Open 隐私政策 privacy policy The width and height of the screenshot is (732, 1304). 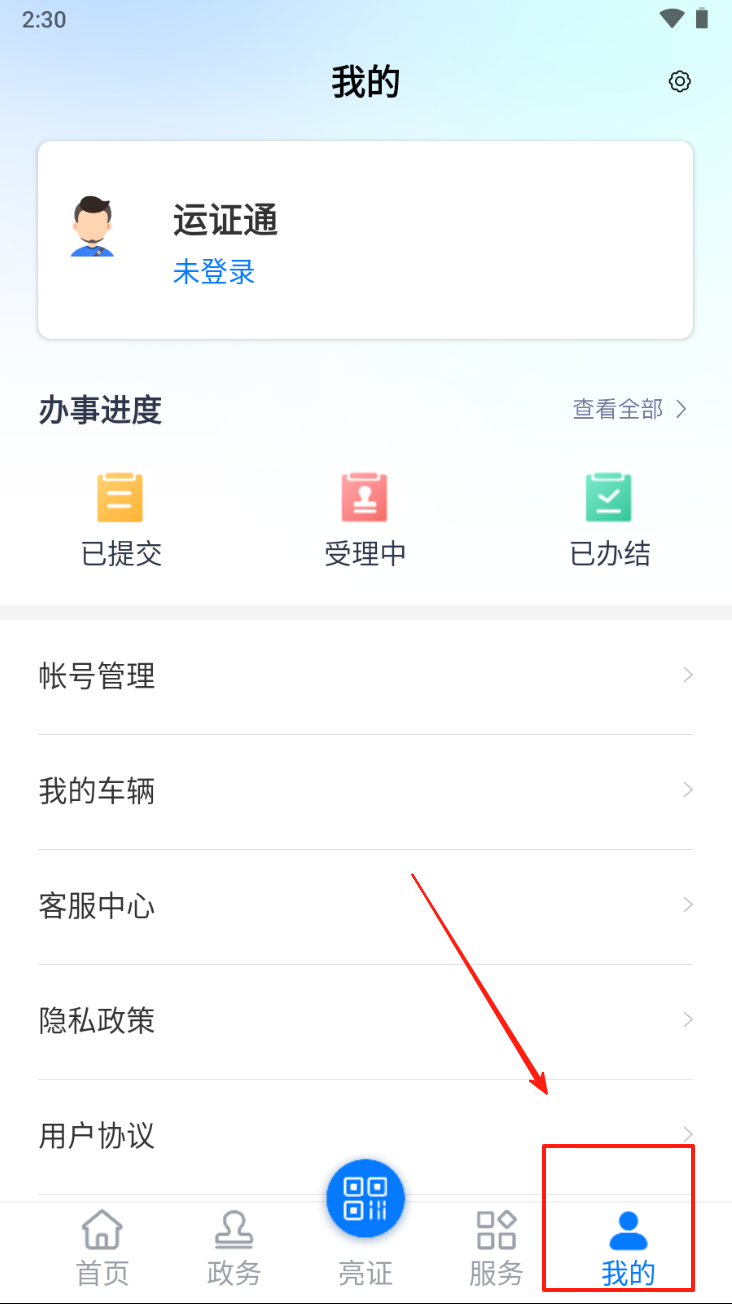(x=365, y=1022)
